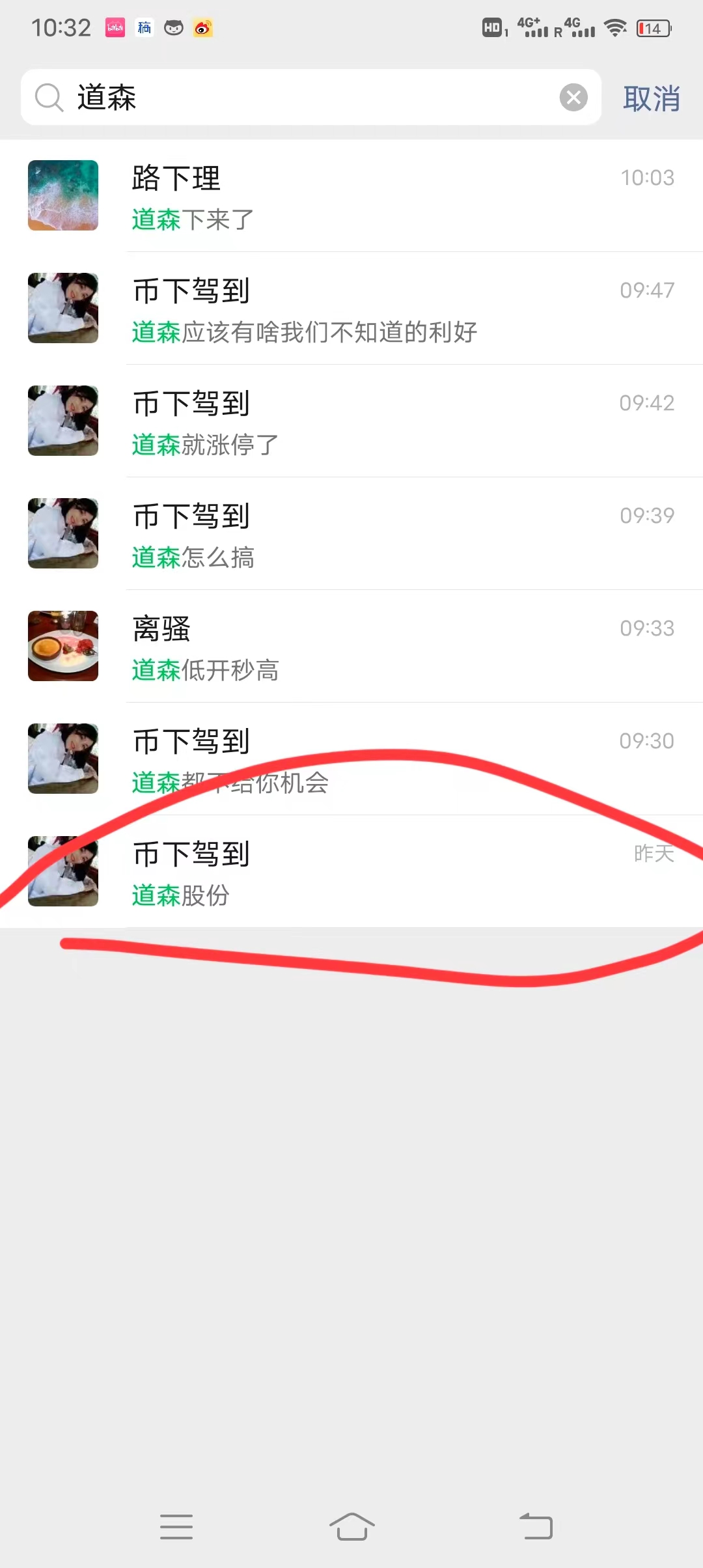Tap the clear (X) icon in search bar
The image size is (703, 1568).
click(573, 96)
